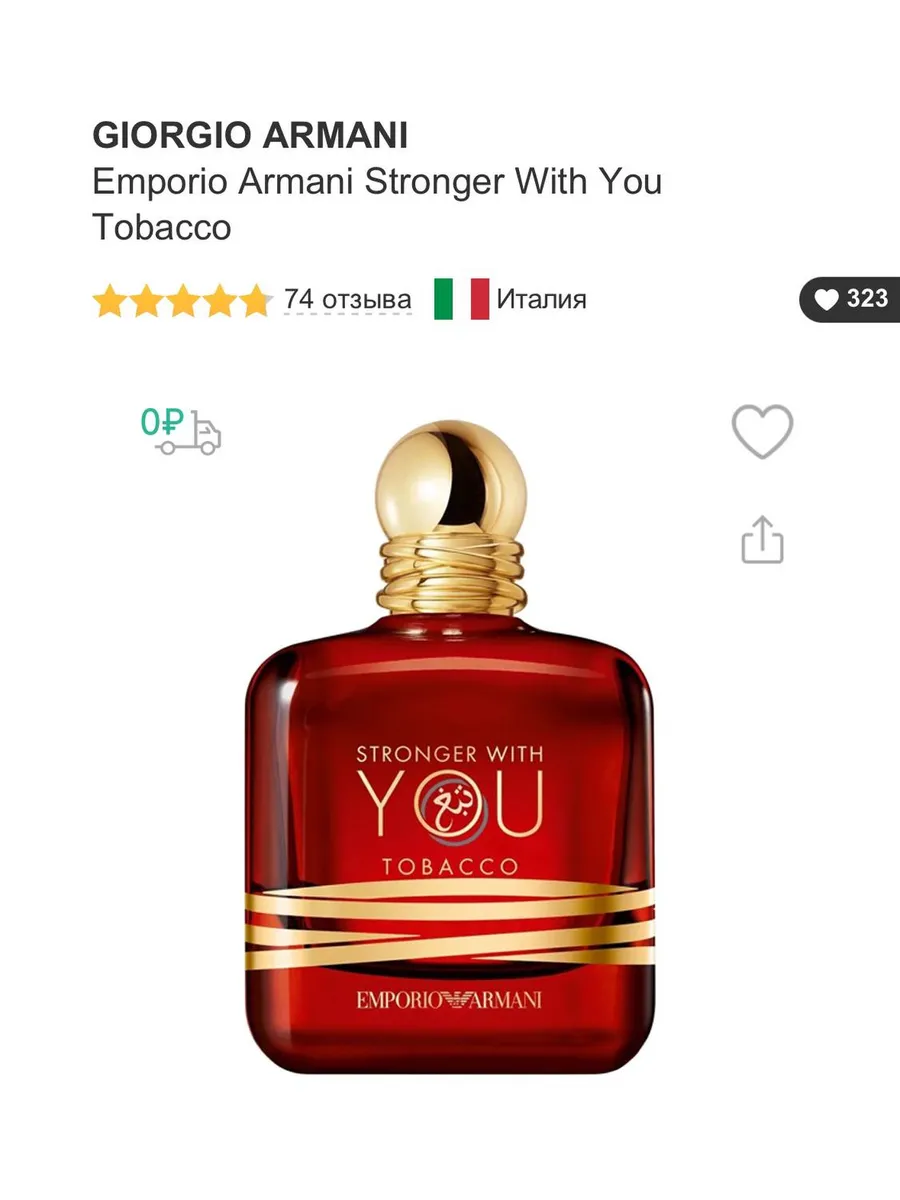
Task: Add the perfume to favorites with the heart
Action: tap(762, 432)
